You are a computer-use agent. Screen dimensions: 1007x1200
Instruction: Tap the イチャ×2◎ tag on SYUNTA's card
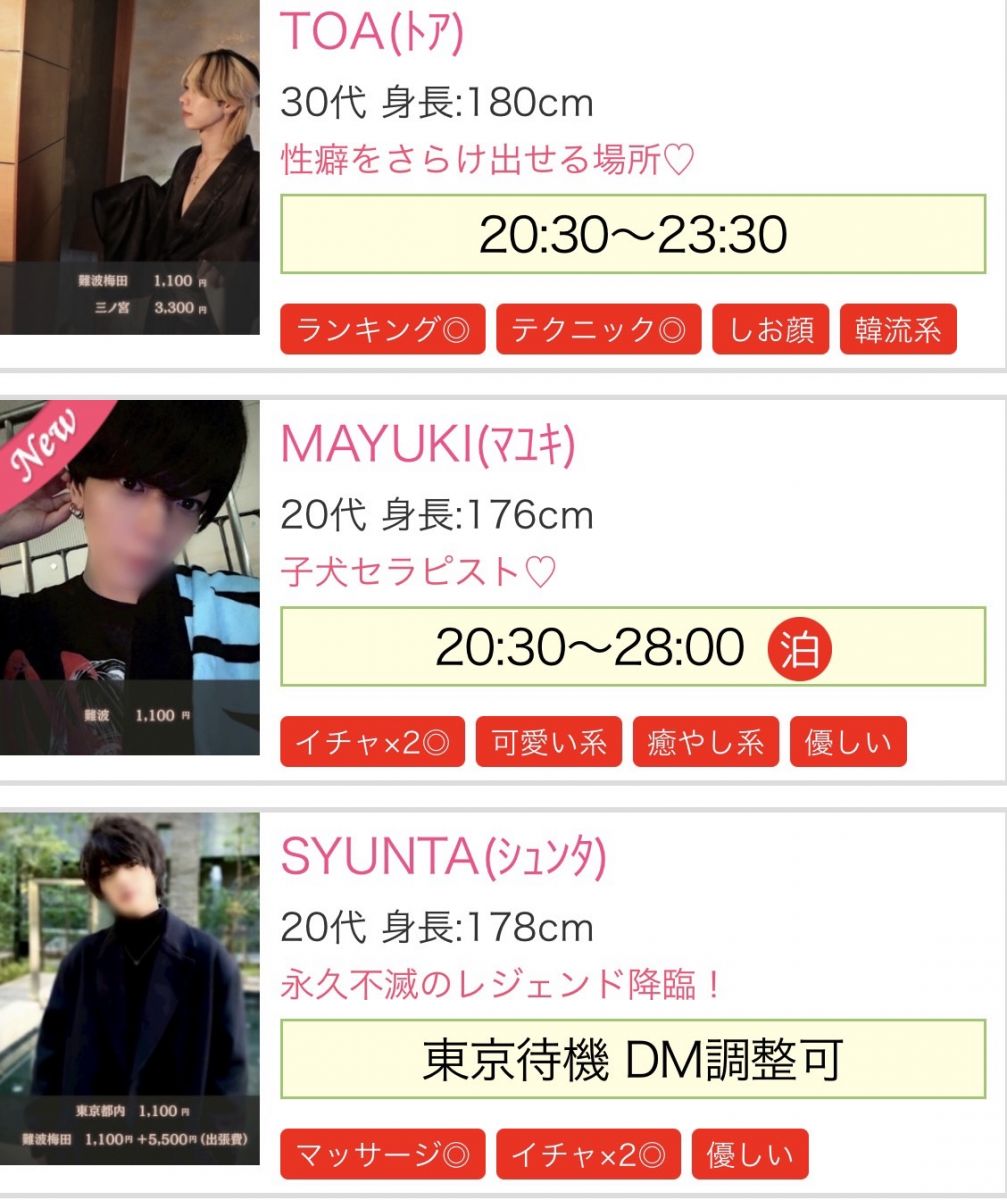pos(588,1155)
